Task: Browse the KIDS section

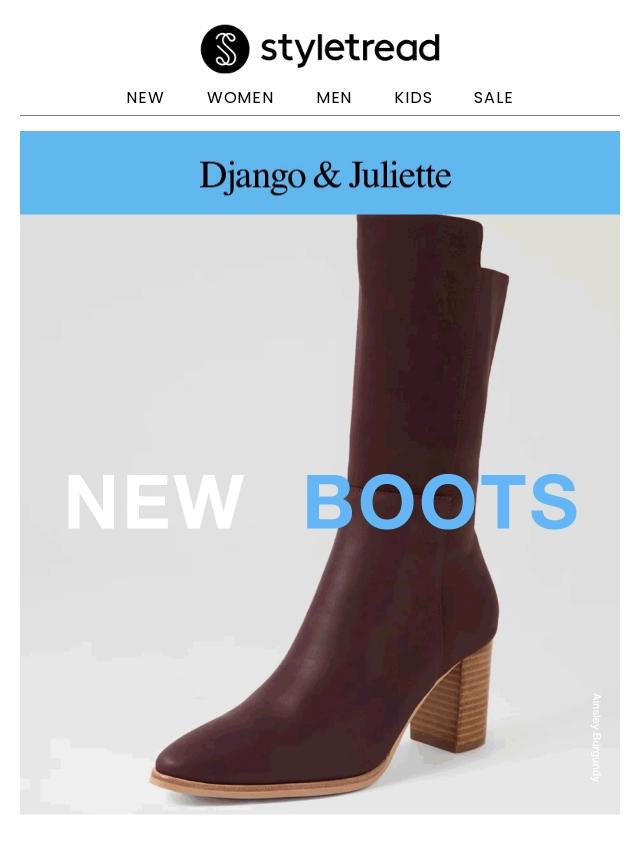Action: 413,98
